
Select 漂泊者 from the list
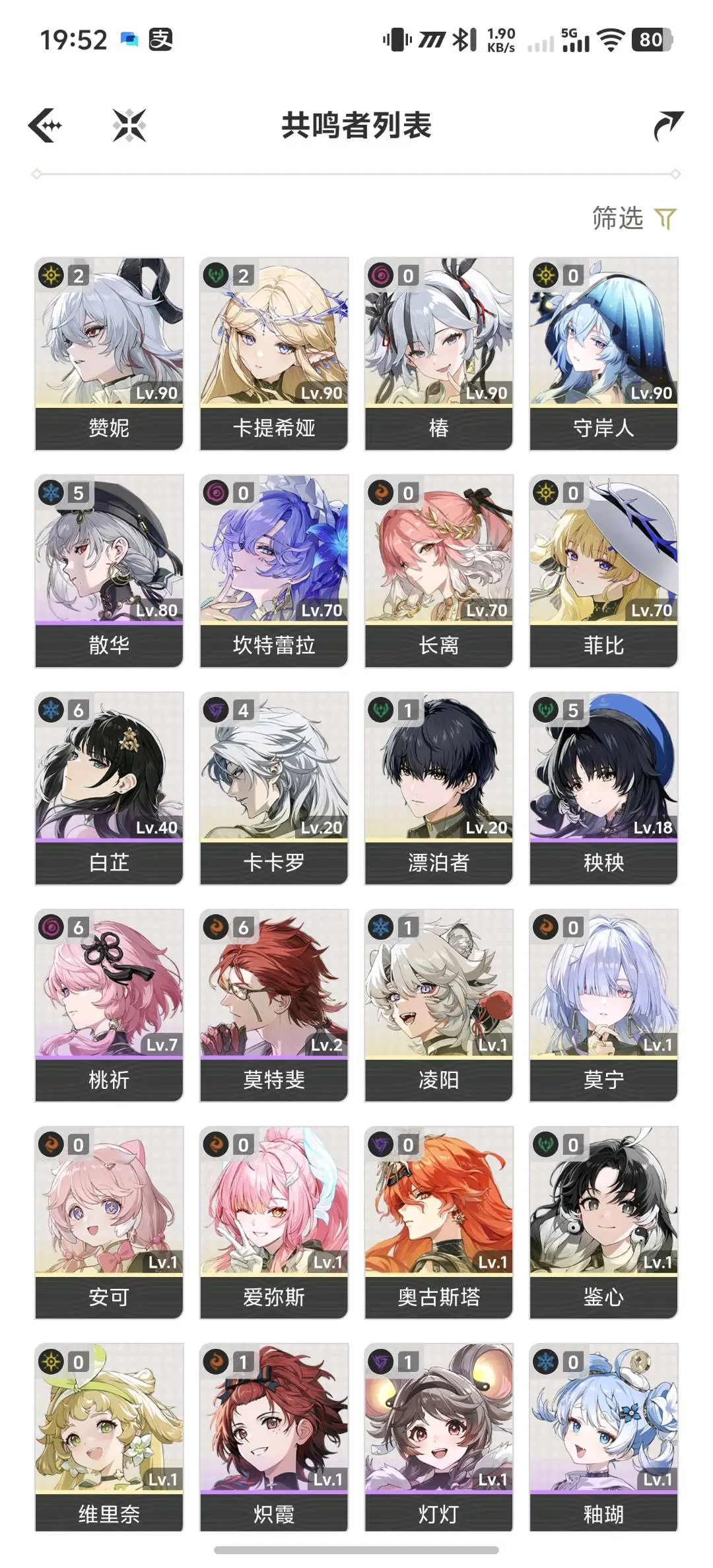(x=438, y=787)
